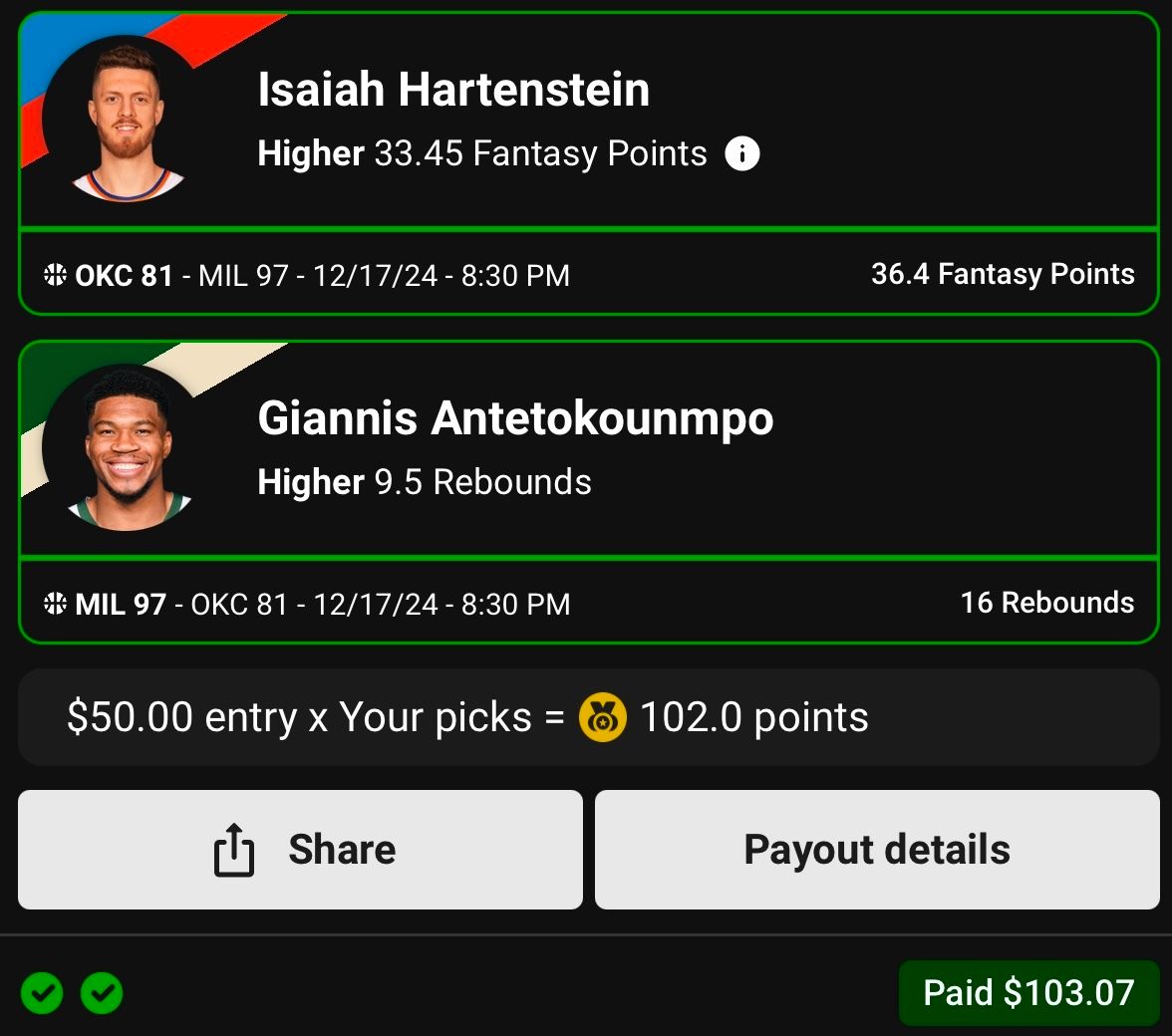Open the info icon beside Fantasy Points
Screen dimensions: 1172x1036
[741, 153]
